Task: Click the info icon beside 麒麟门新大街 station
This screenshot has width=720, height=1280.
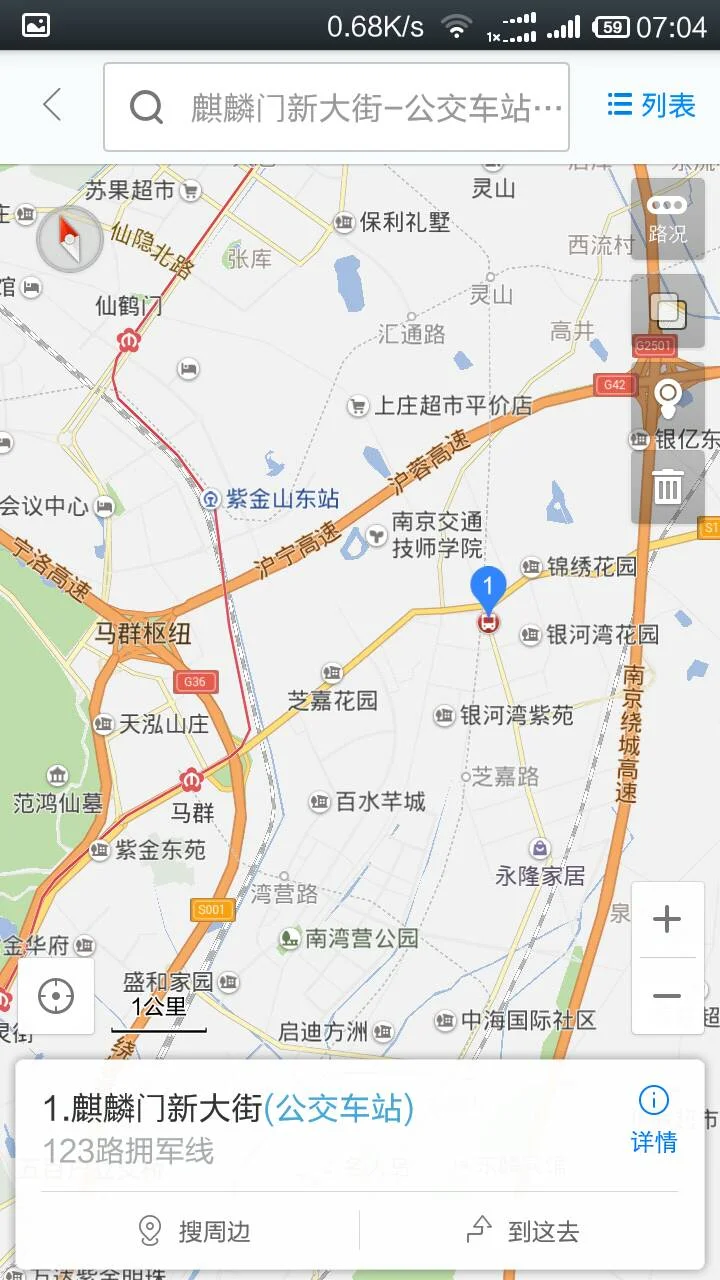Action: pos(652,1099)
